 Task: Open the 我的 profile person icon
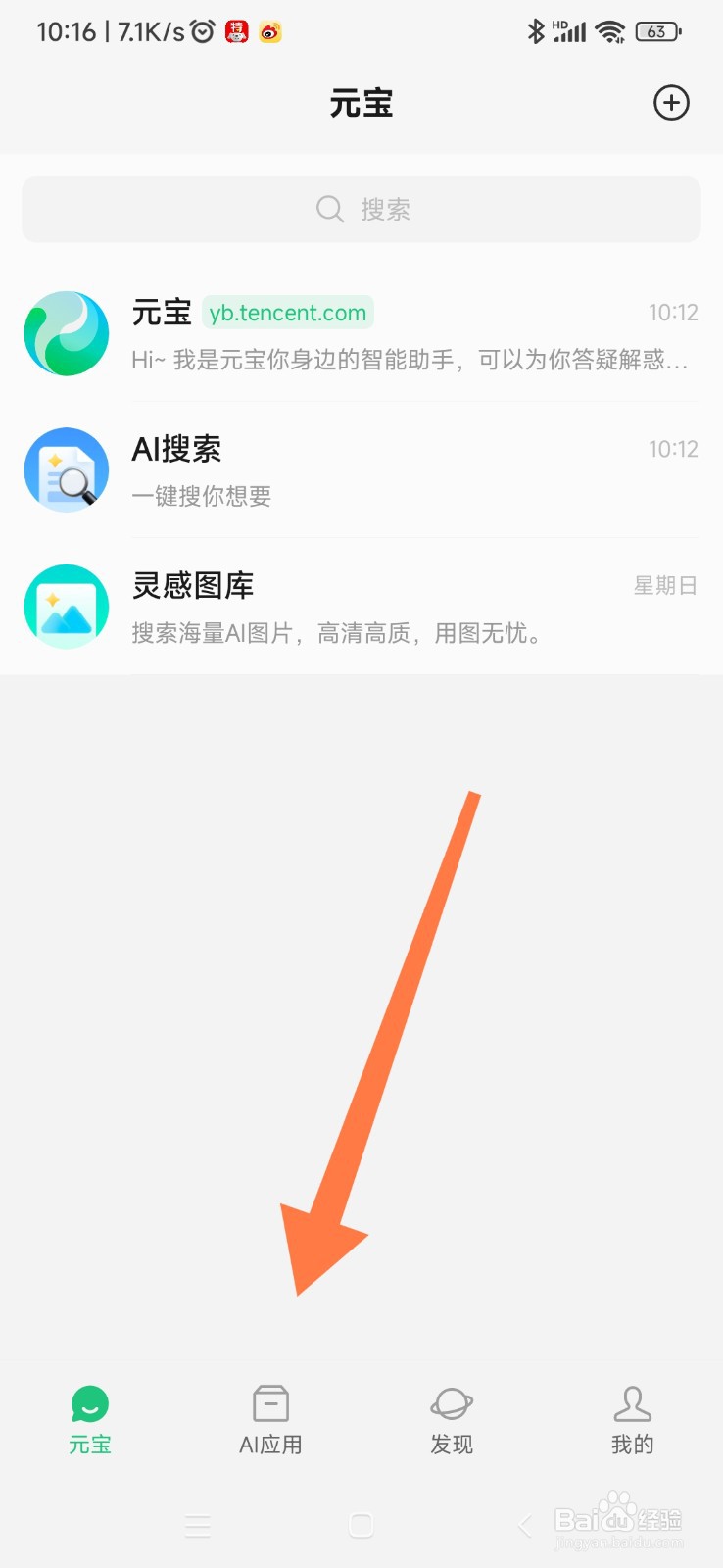(x=632, y=1403)
